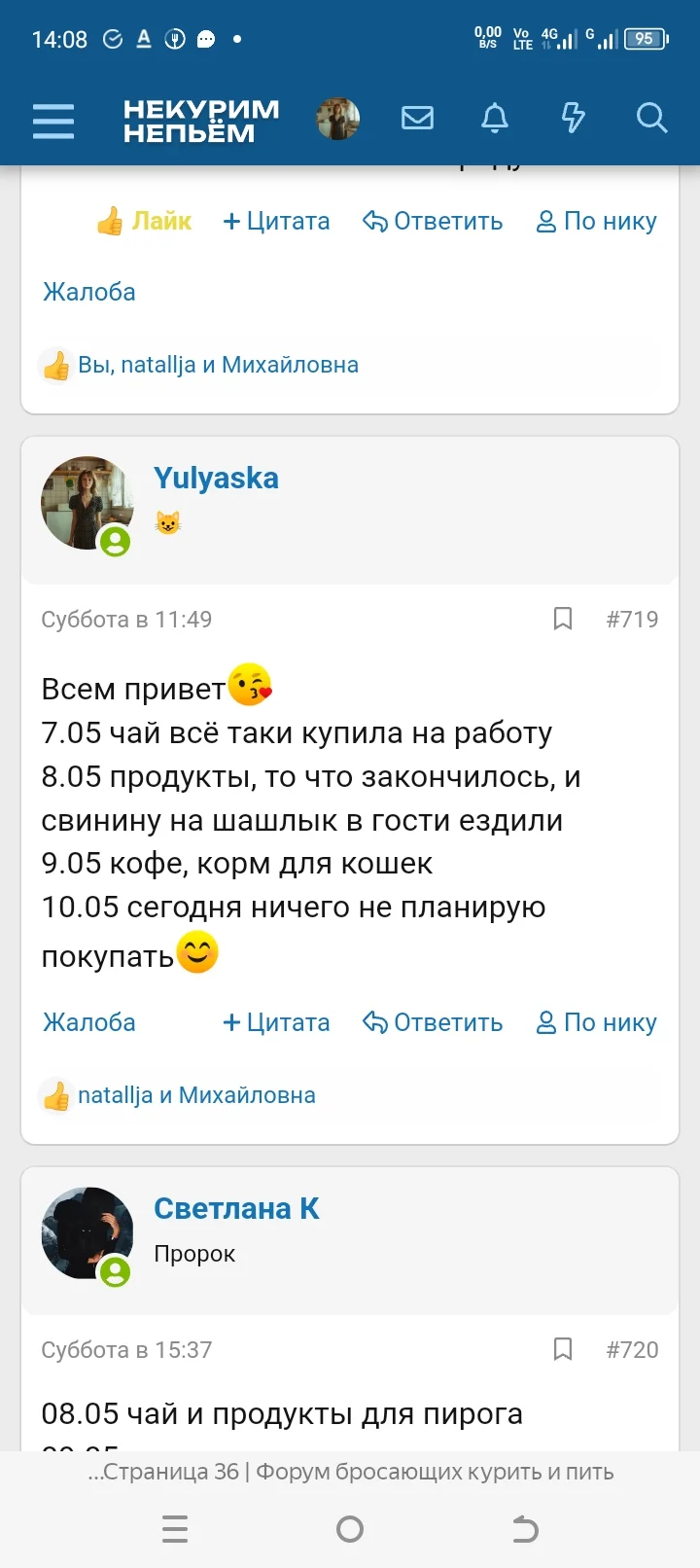
Task: Reply to post #719 with Ответить
Action: pyautogui.click(x=432, y=1022)
